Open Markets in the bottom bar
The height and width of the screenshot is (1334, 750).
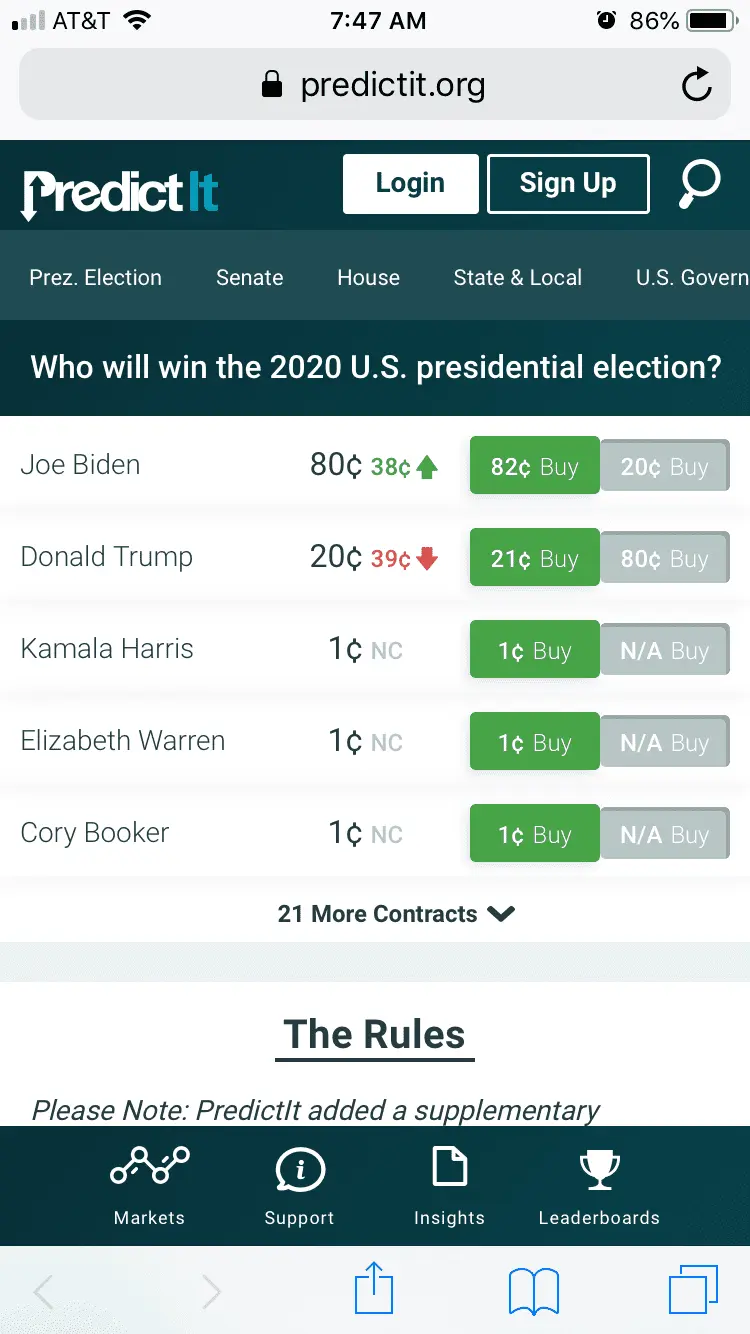[149, 1187]
